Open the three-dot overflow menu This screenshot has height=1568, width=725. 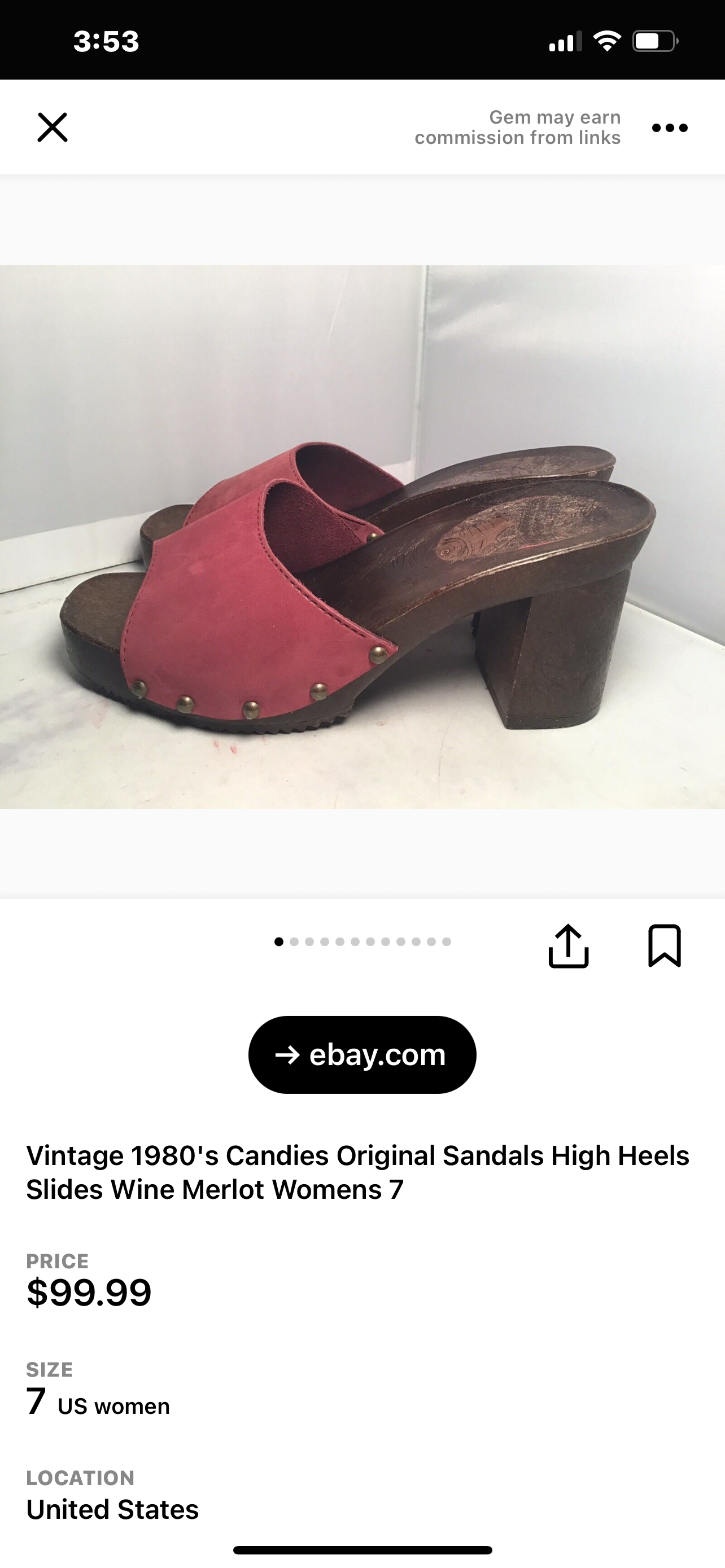669,128
